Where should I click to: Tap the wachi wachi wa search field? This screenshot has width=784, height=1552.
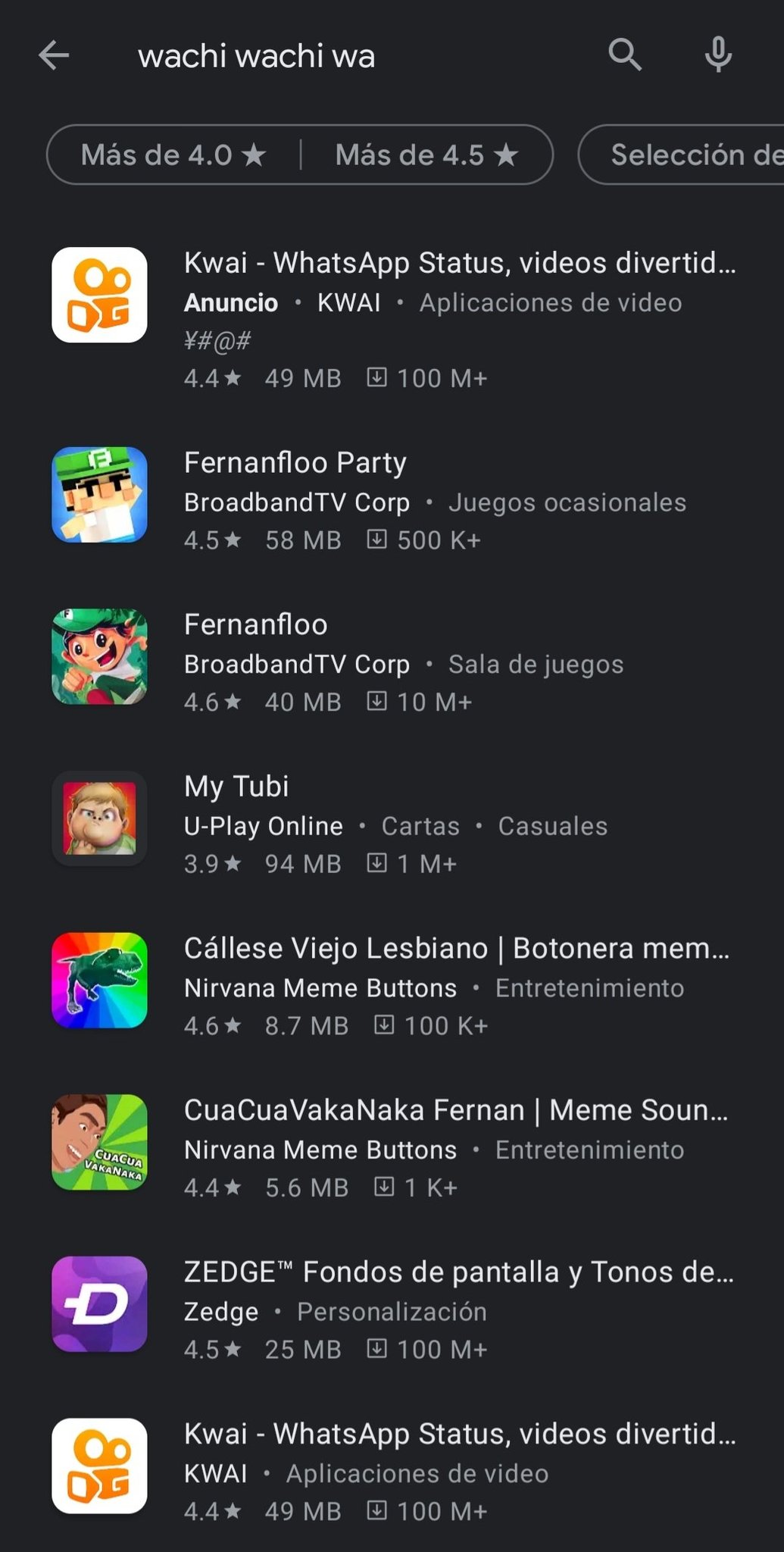(303, 55)
